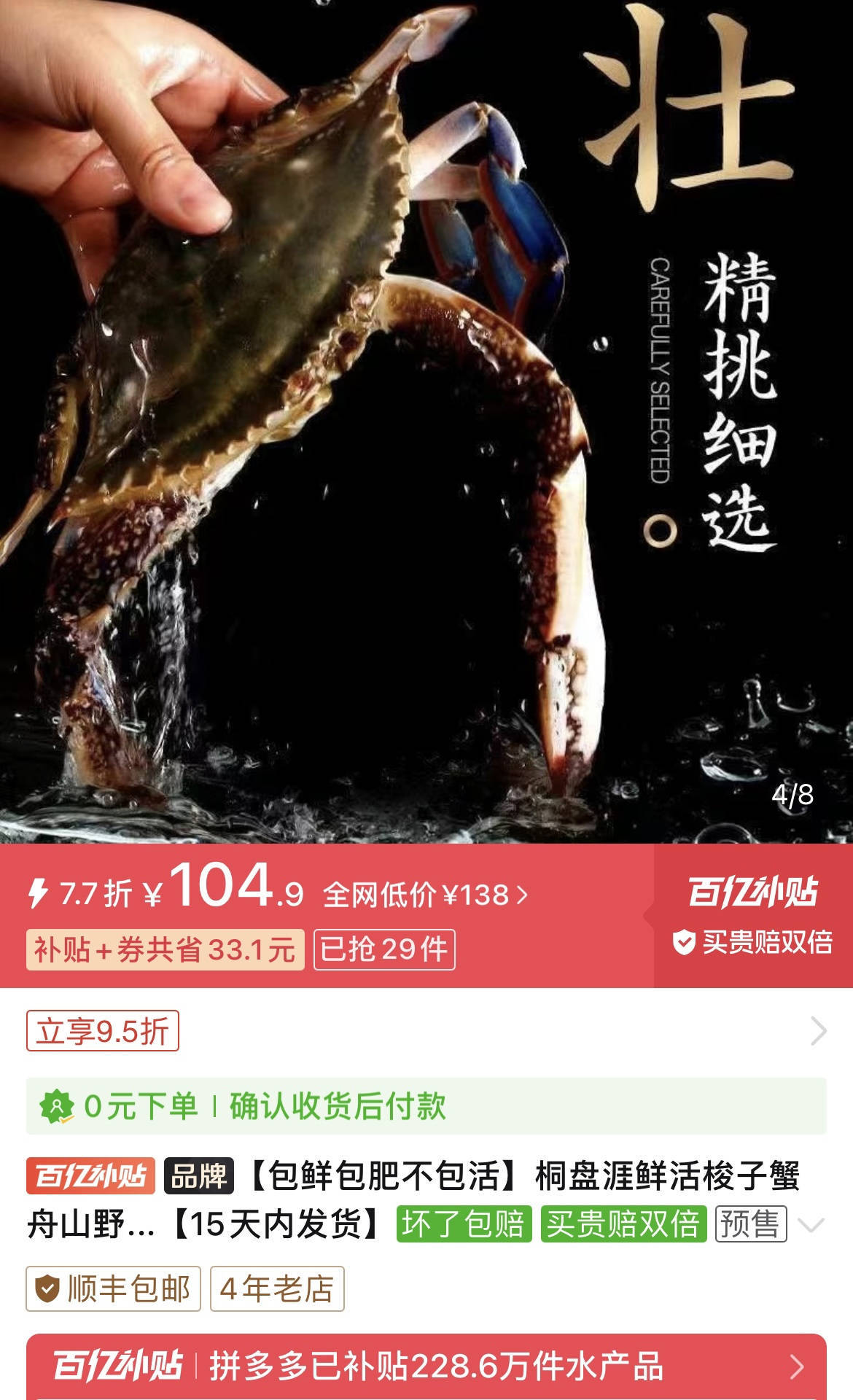Tap the 买贵赔双倍 guarantee badge
Viewport: 853px width, 1400px height.
point(753,942)
